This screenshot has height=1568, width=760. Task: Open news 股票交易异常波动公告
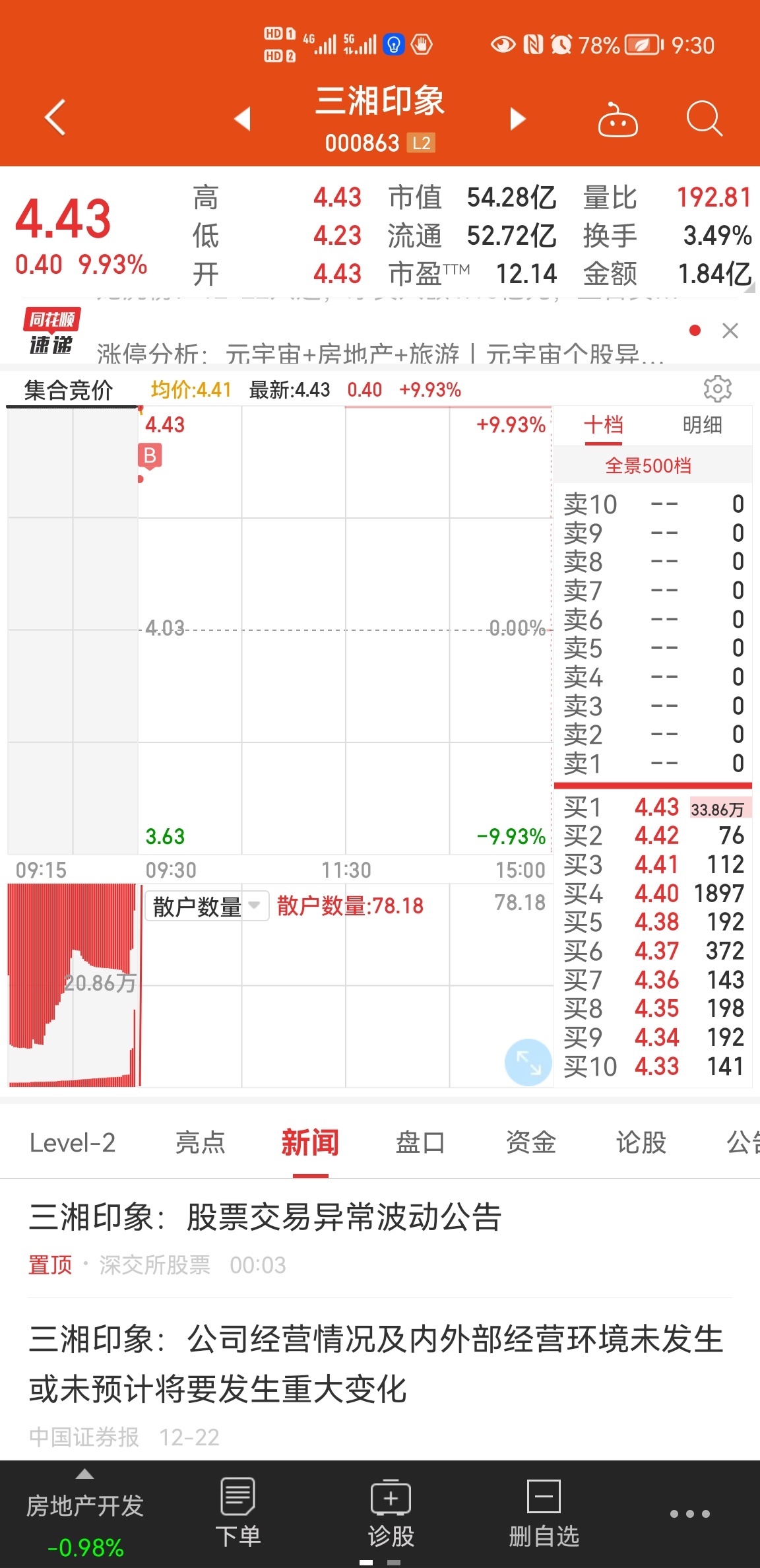tap(265, 1218)
